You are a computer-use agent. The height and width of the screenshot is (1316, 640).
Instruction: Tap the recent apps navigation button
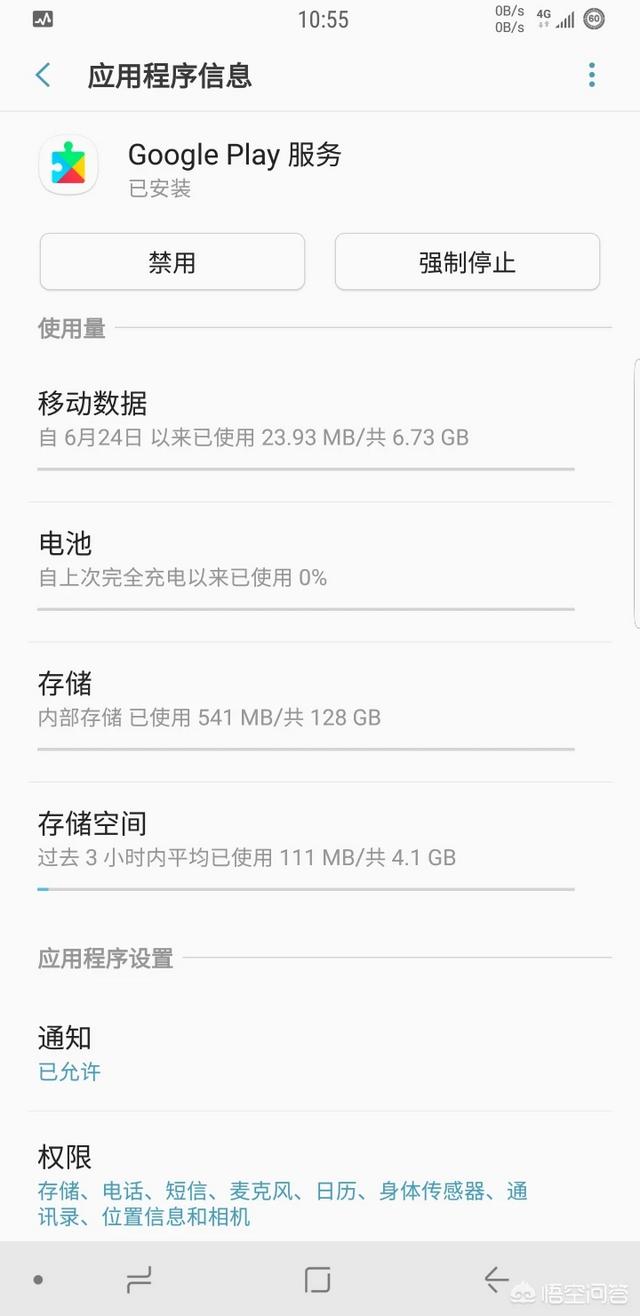tap(139, 1279)
